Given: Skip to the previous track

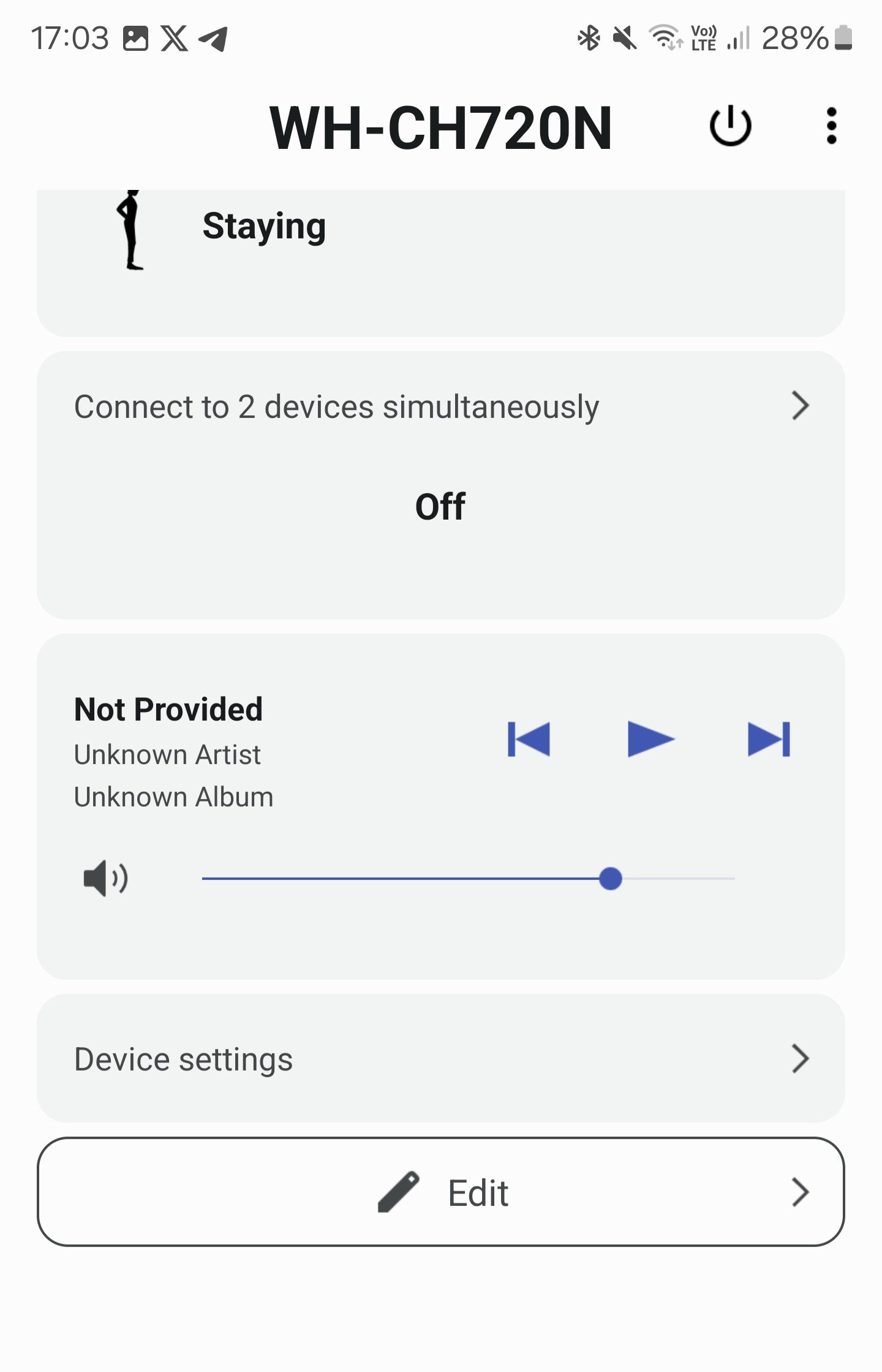Looking at the screenshot, I should (529, 740).
